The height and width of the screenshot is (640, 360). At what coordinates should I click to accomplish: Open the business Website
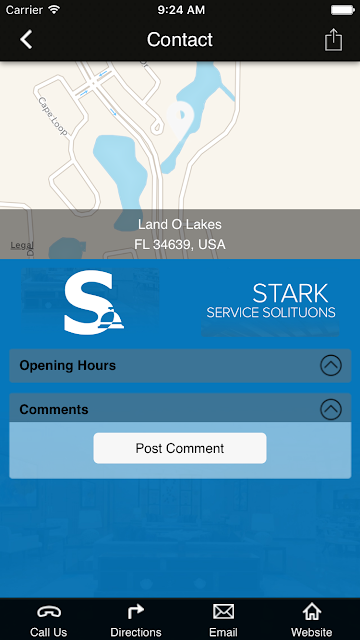pyautogui.click(x=311, y=620)
